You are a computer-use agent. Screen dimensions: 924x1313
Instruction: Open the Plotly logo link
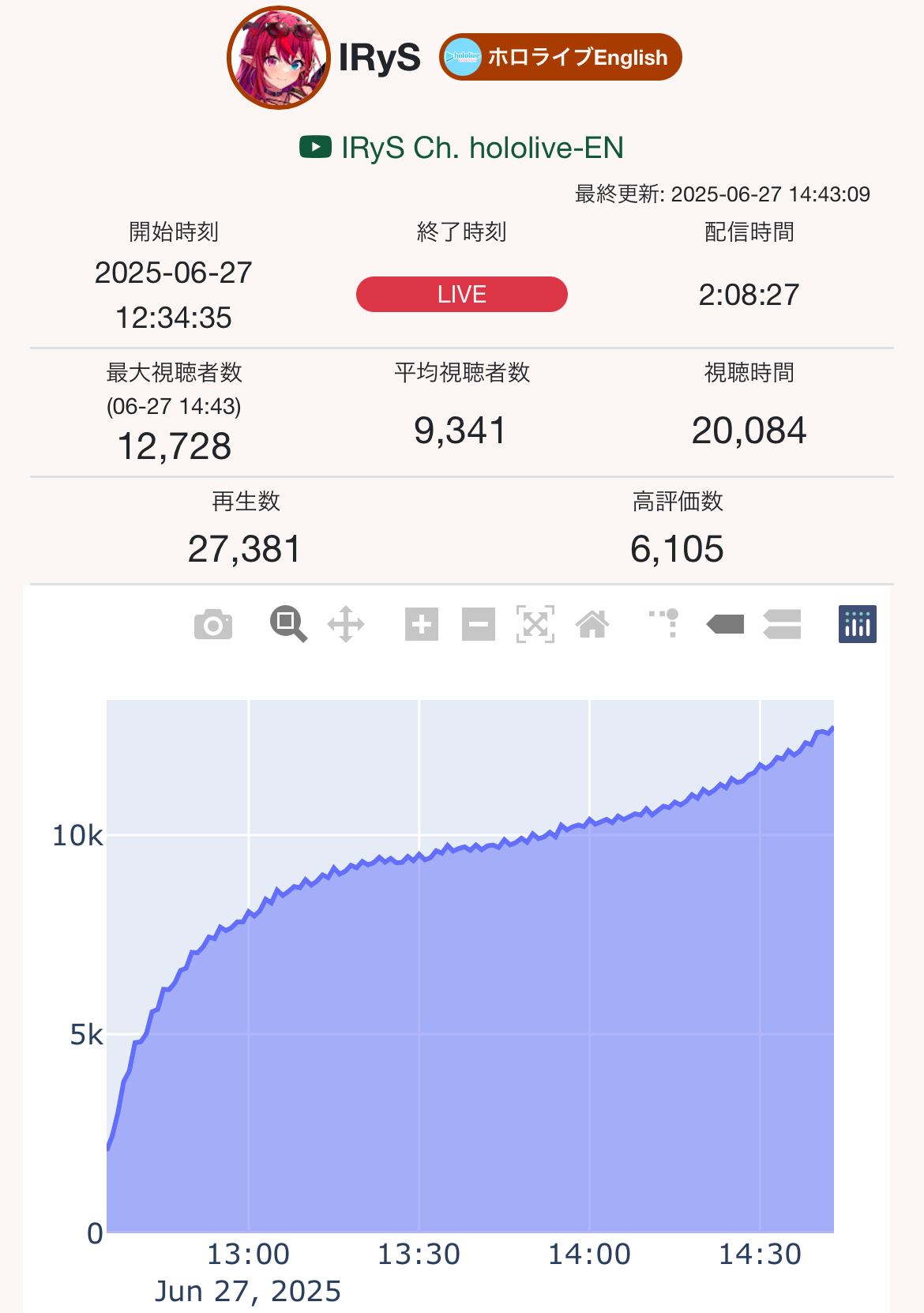[x=858, y=625]
